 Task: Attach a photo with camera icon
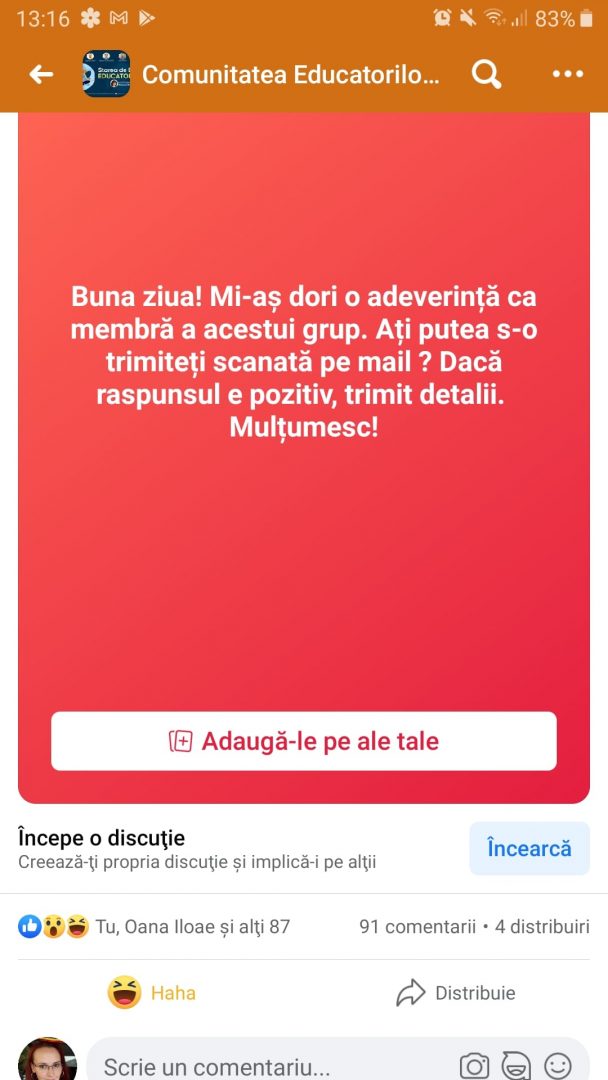[475, 1066]
